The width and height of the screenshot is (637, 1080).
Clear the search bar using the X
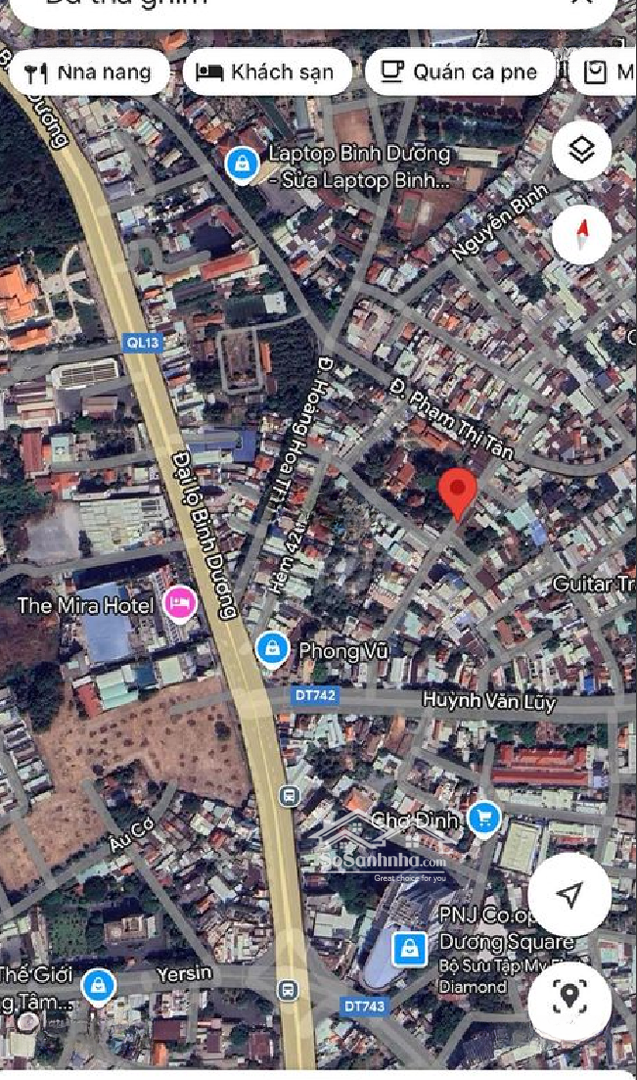(x=583, y=3)
